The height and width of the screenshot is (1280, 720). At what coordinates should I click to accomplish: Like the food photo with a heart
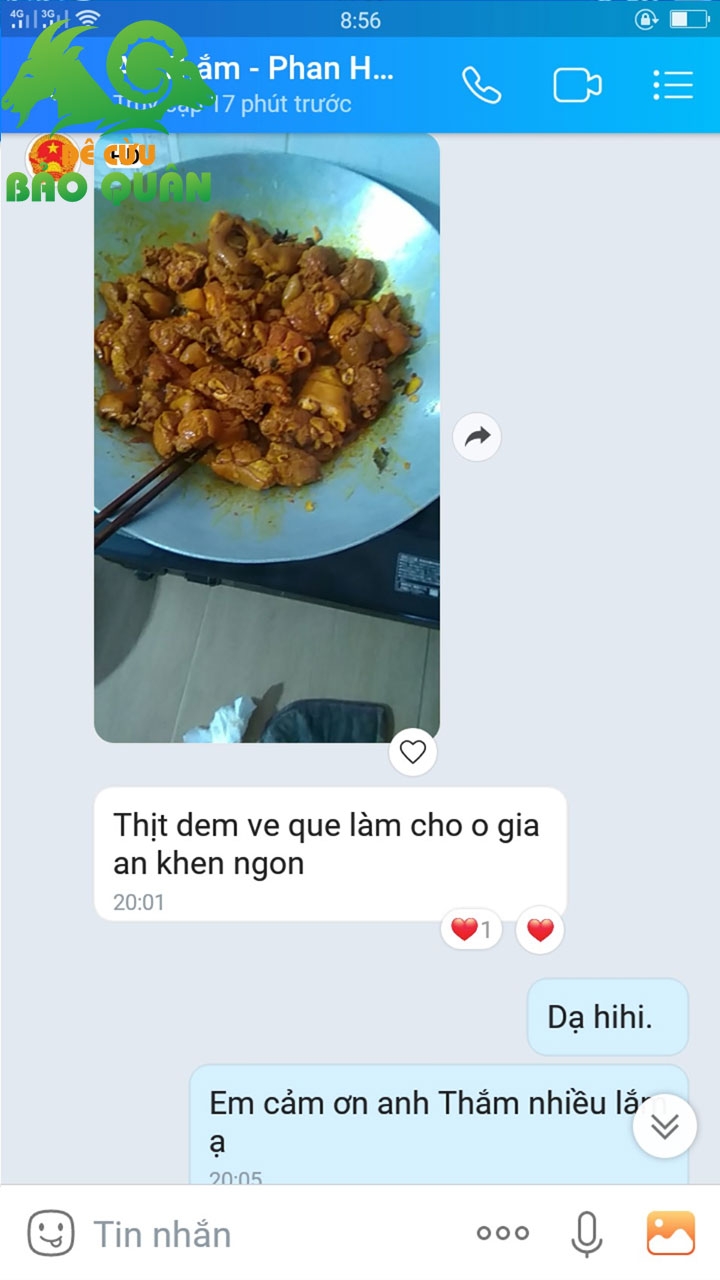click(413, 751)
